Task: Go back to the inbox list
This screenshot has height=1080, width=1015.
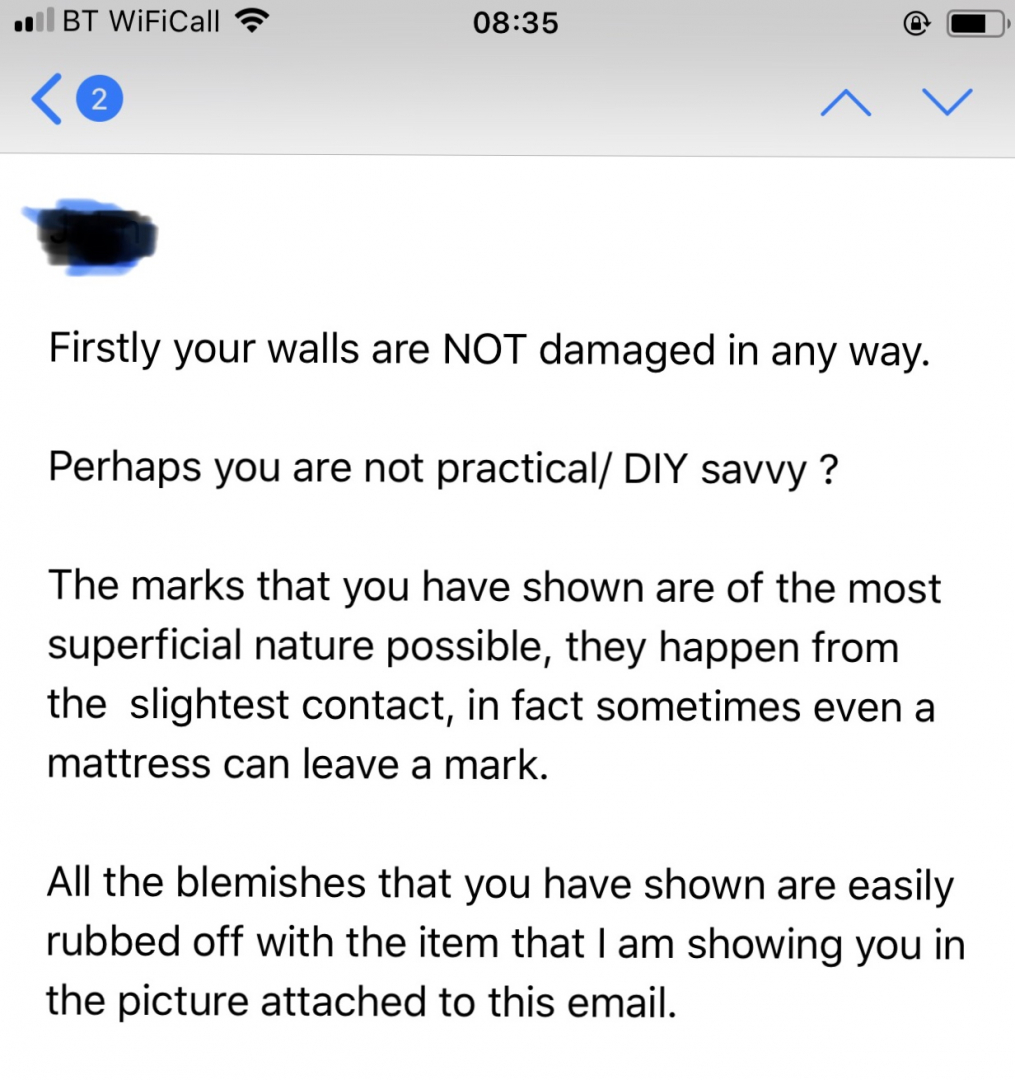Action: [48, 101]
